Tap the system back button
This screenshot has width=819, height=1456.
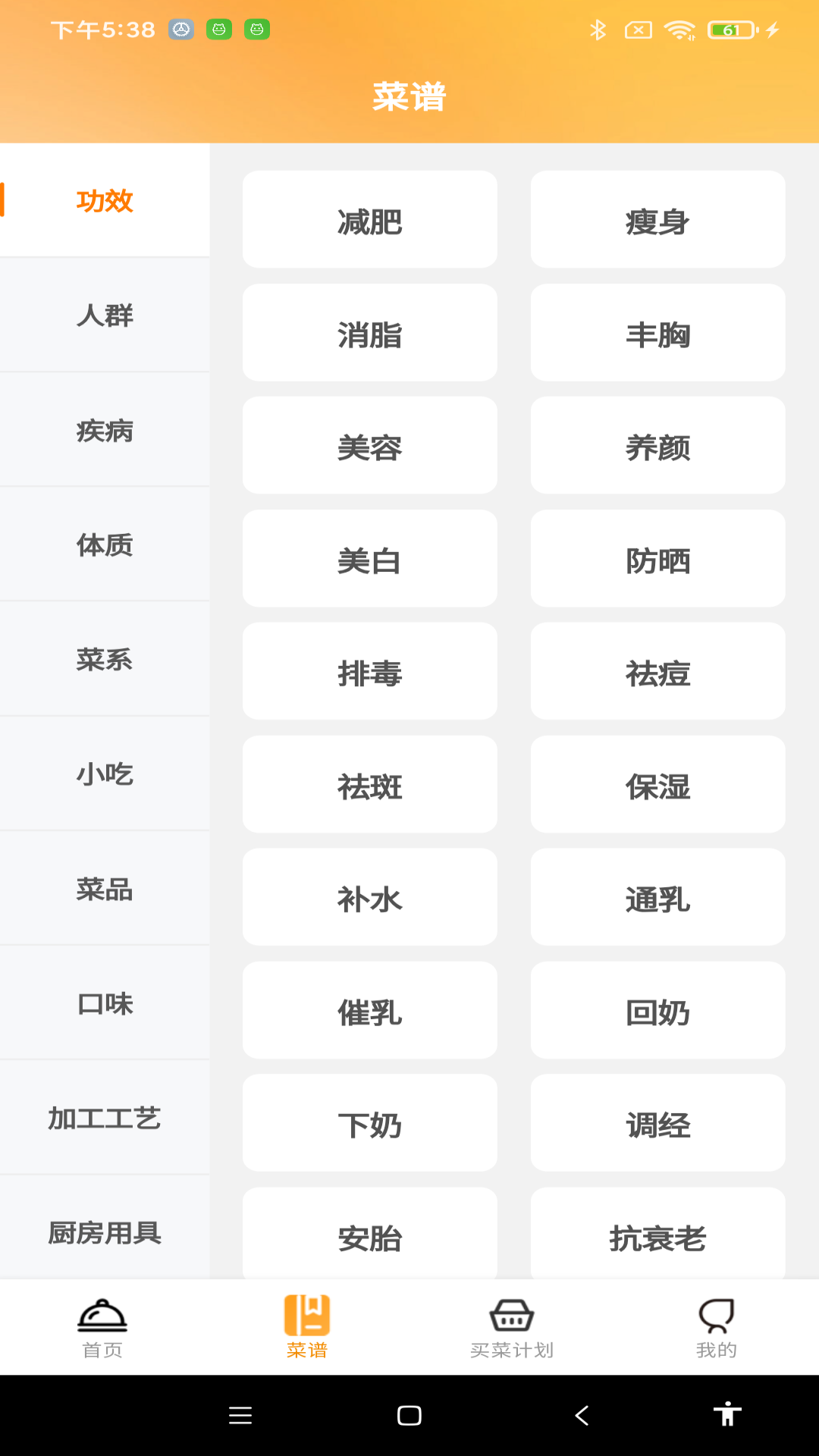[582, 1415]
